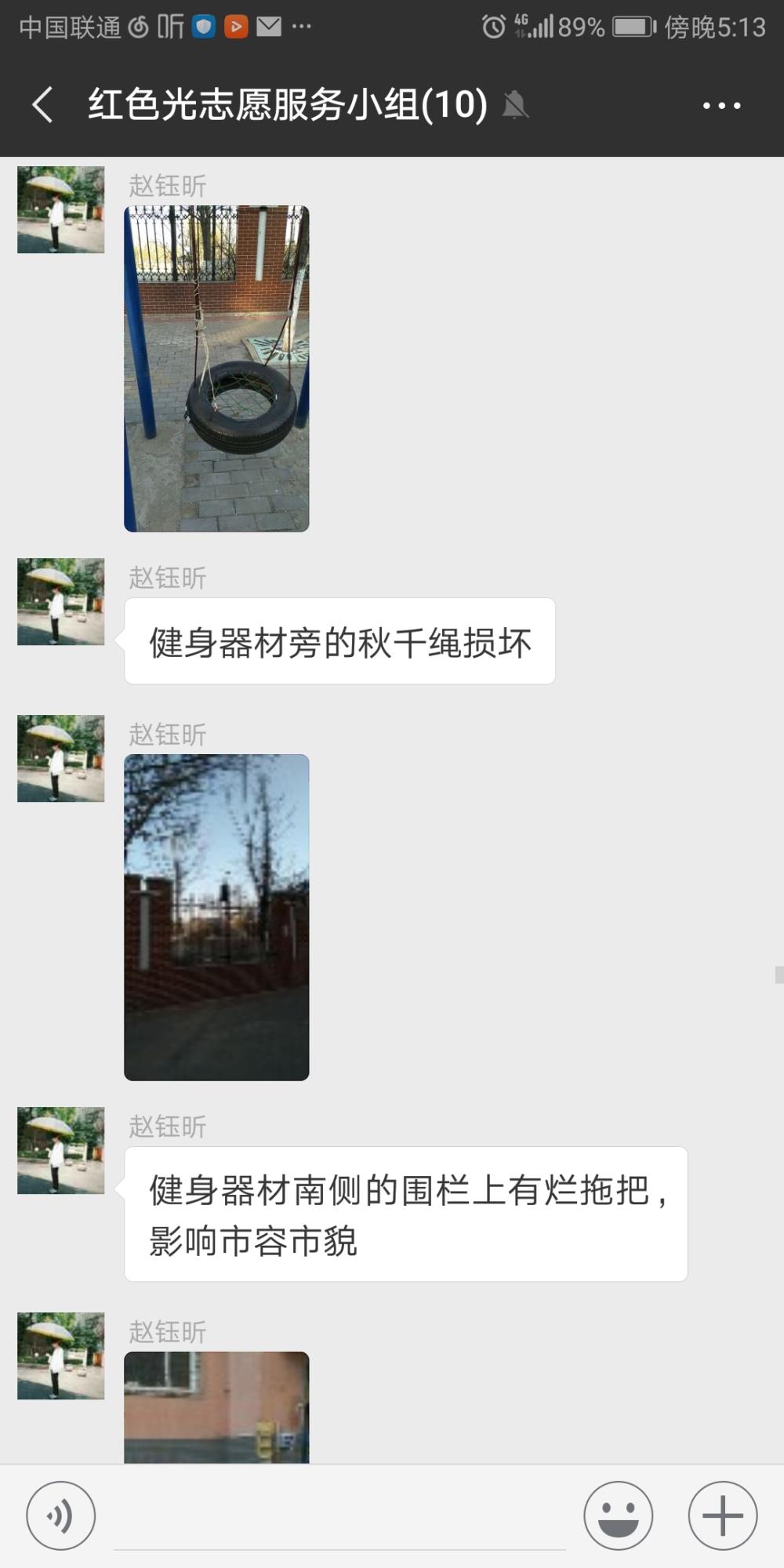Switch to voice message input

tap(61, 1515)
